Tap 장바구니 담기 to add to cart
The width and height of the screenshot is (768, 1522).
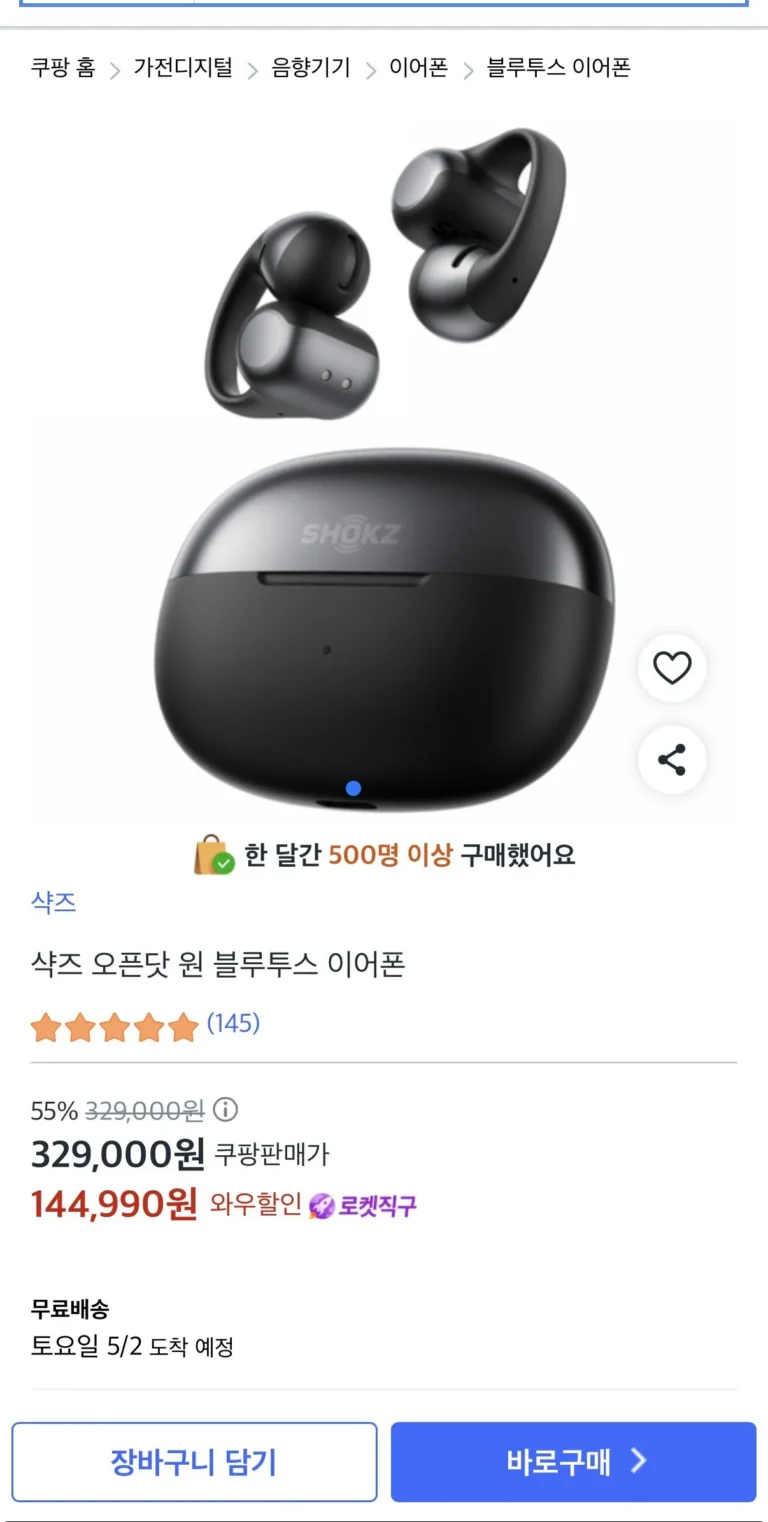[194, 1462]
